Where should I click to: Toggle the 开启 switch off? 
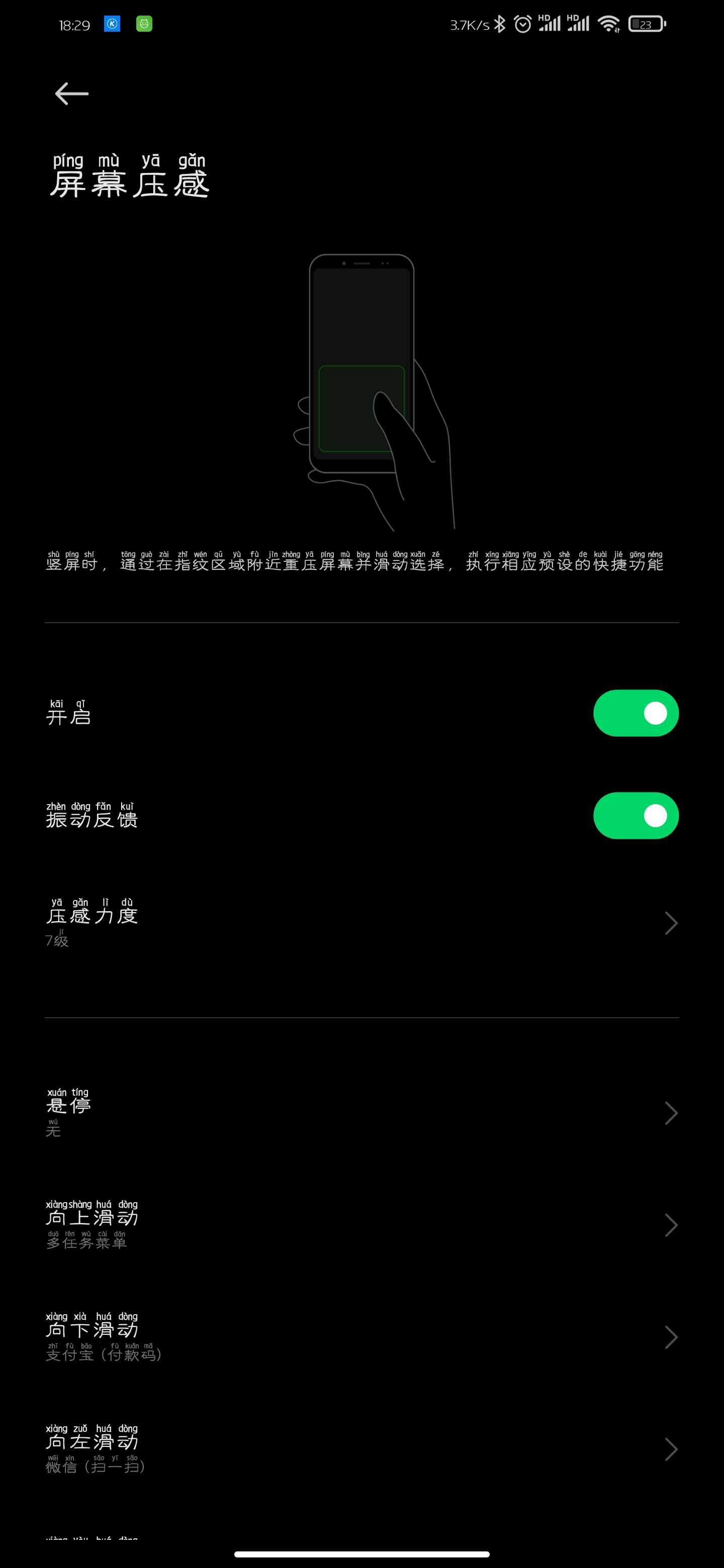[635, 713]
